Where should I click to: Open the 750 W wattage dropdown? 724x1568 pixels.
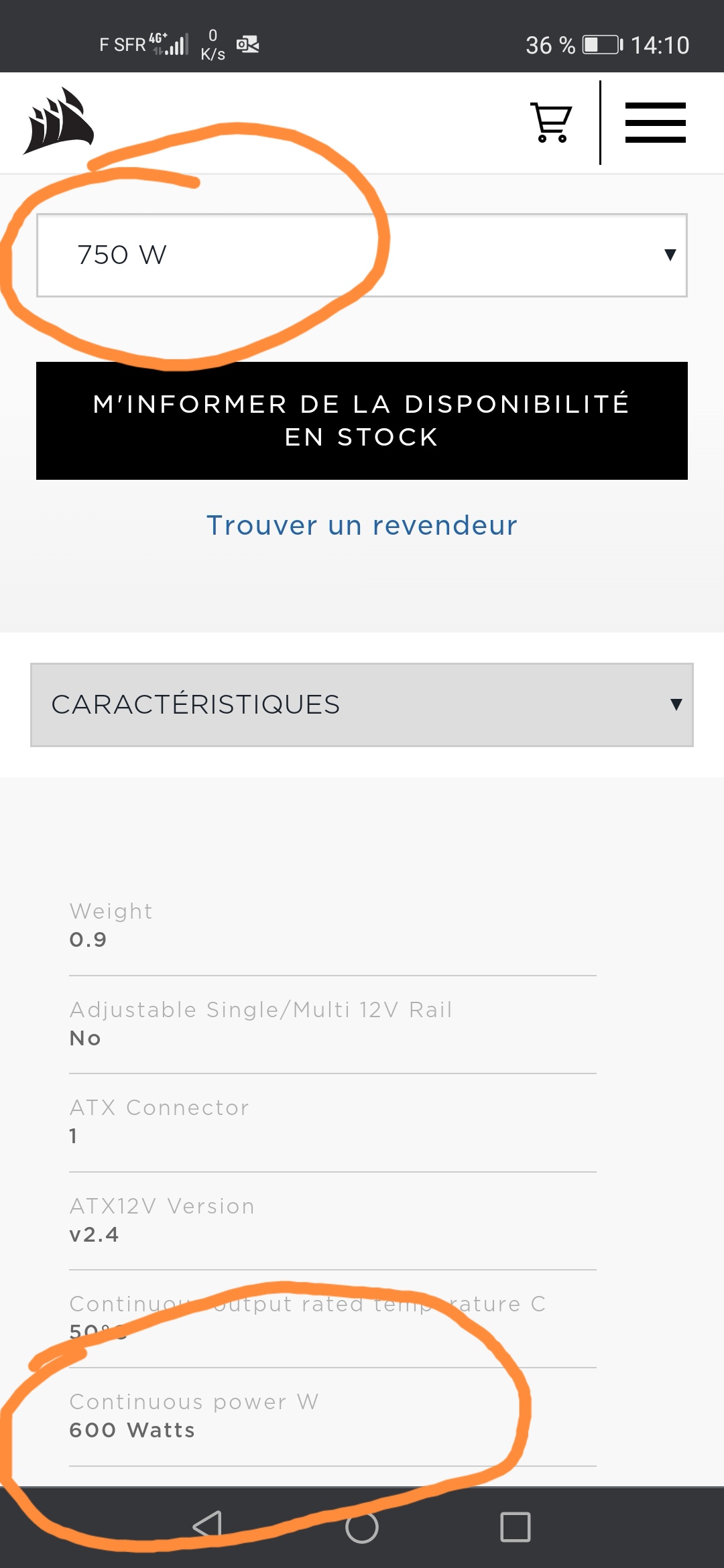[362, 255]
